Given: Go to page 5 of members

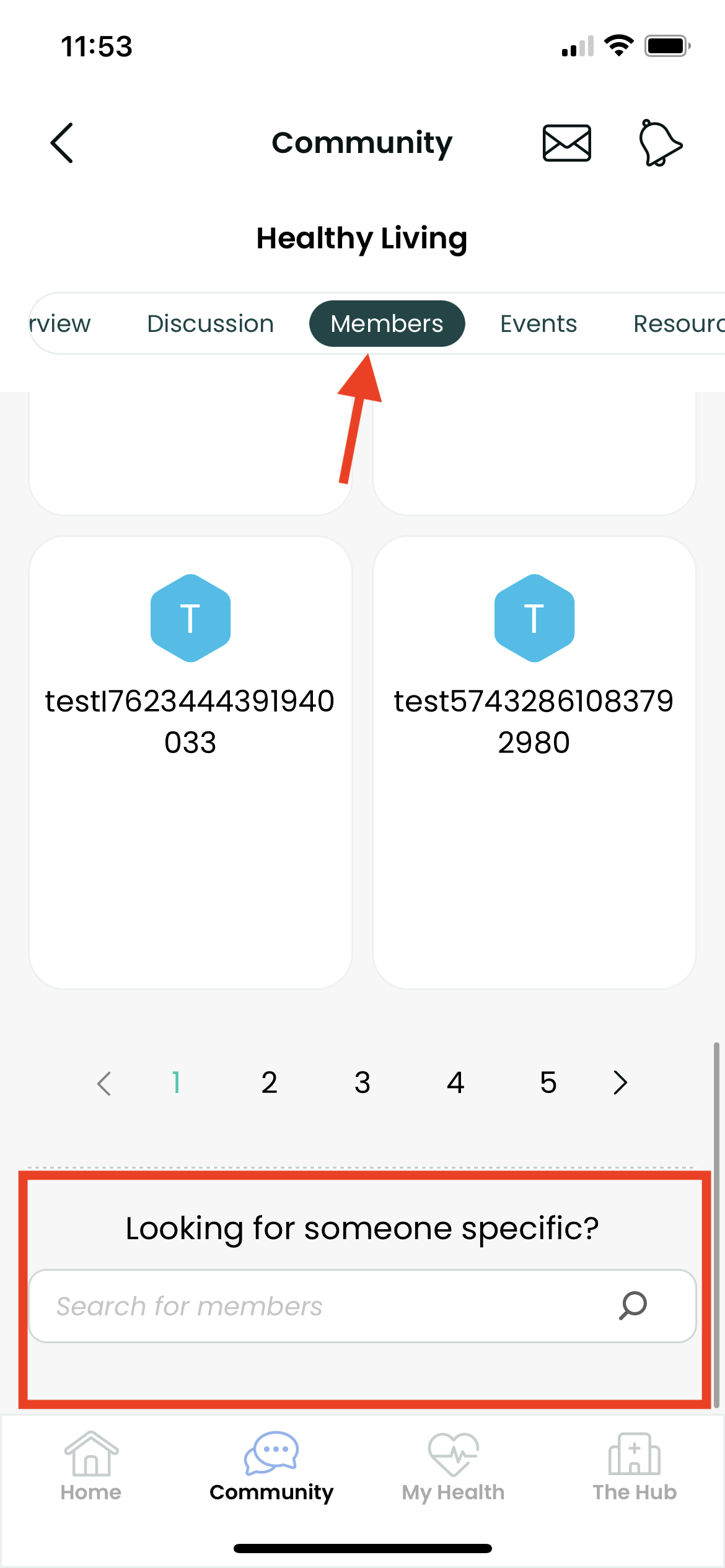Looking at the screenshot, I should point(548,1083).
